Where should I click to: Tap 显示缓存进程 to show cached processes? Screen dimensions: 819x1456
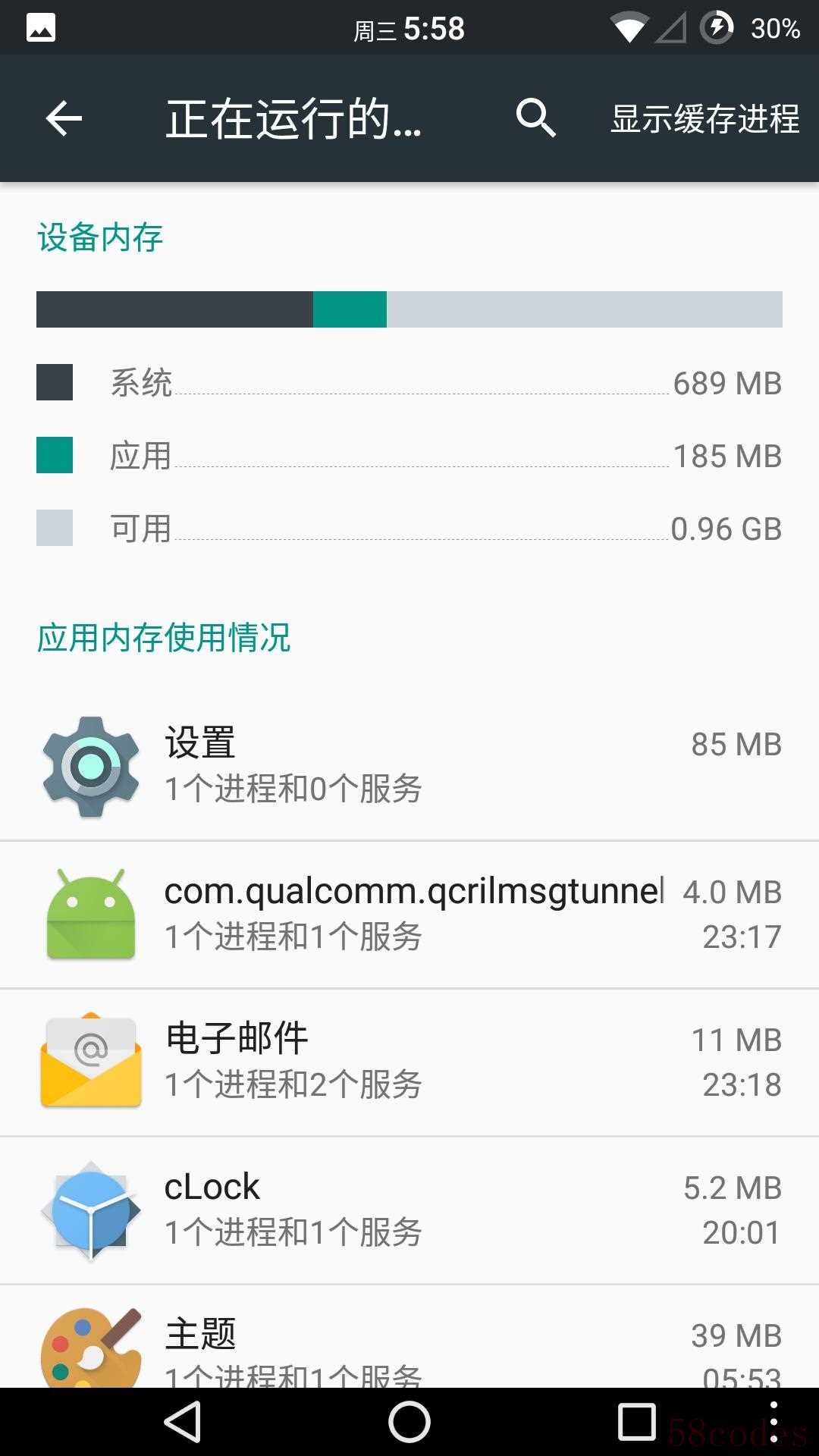pyautogui.click(x=704, y=119)
